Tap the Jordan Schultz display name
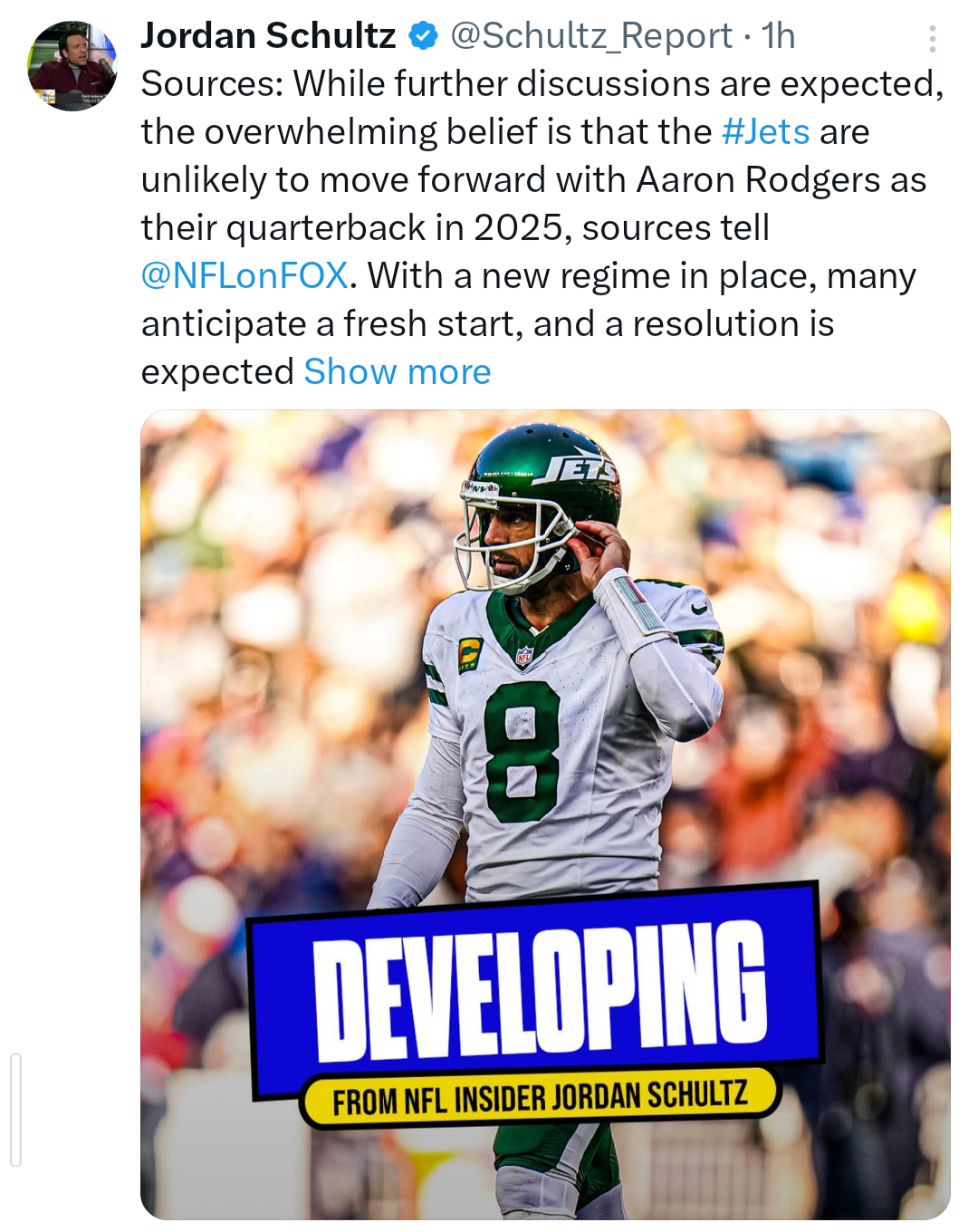Image resolution: width=978 pixels, height=1232 pixels. pos(268,36)
